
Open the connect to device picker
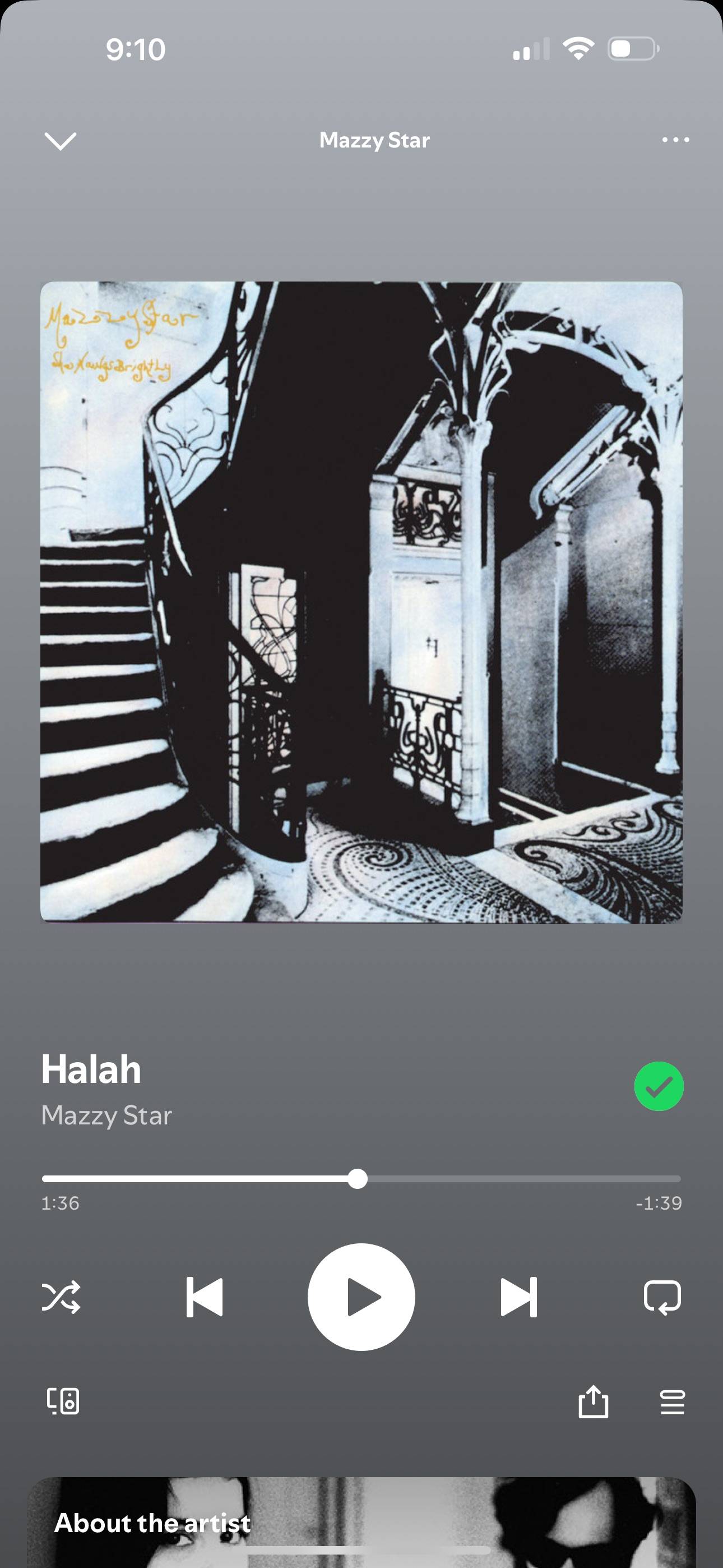(63, 1401)
